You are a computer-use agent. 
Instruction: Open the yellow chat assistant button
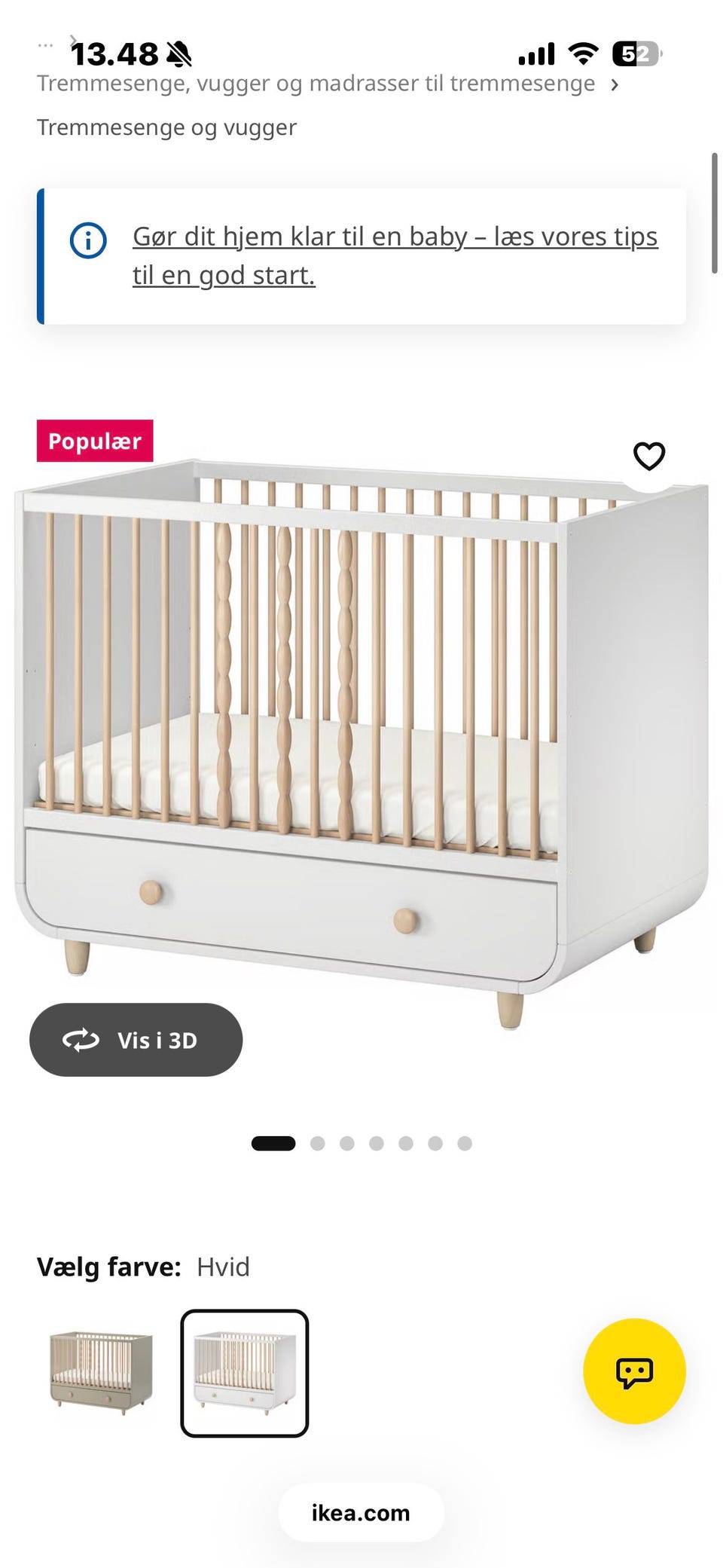pyautogui.click(x=634, y=1371)
